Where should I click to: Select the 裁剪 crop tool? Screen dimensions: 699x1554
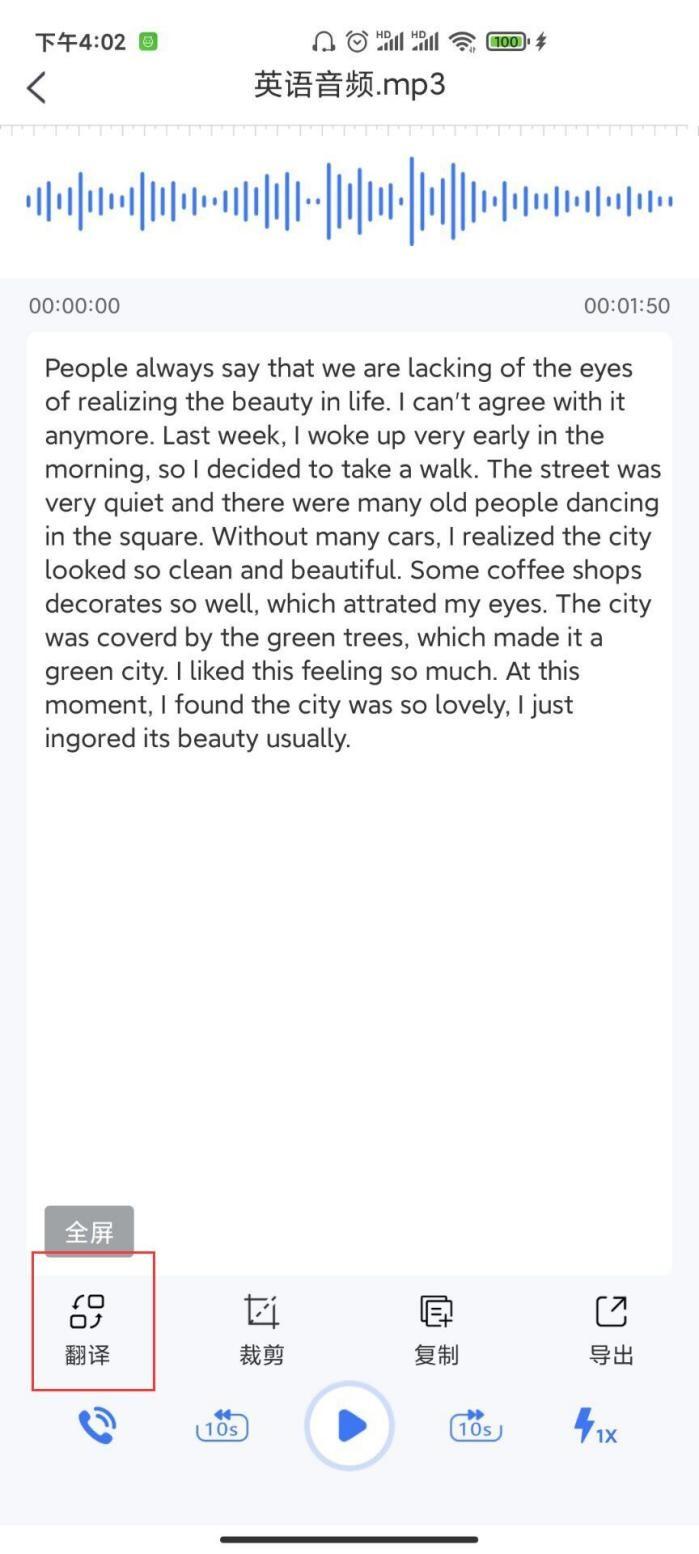coord(262,1328)
